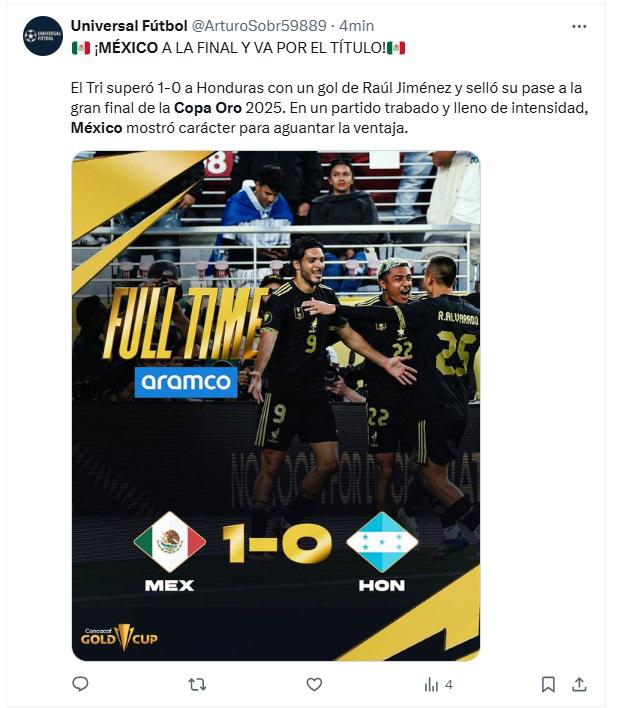The height and width of the screenshot is (708, 617).
Task: Open Universal Fútbol profile avatar
Action: coord(43,36)
